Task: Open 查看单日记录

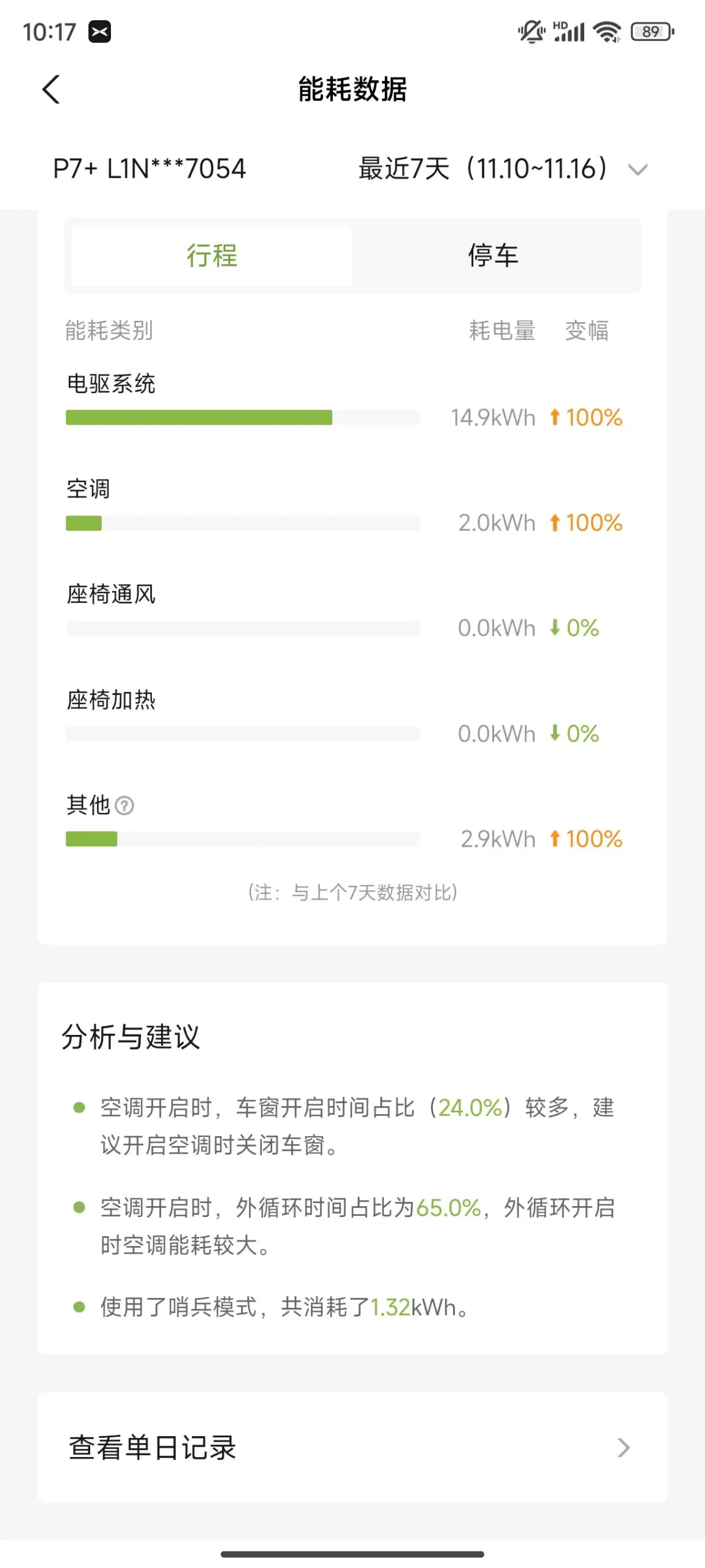Action: (352, 1447)
